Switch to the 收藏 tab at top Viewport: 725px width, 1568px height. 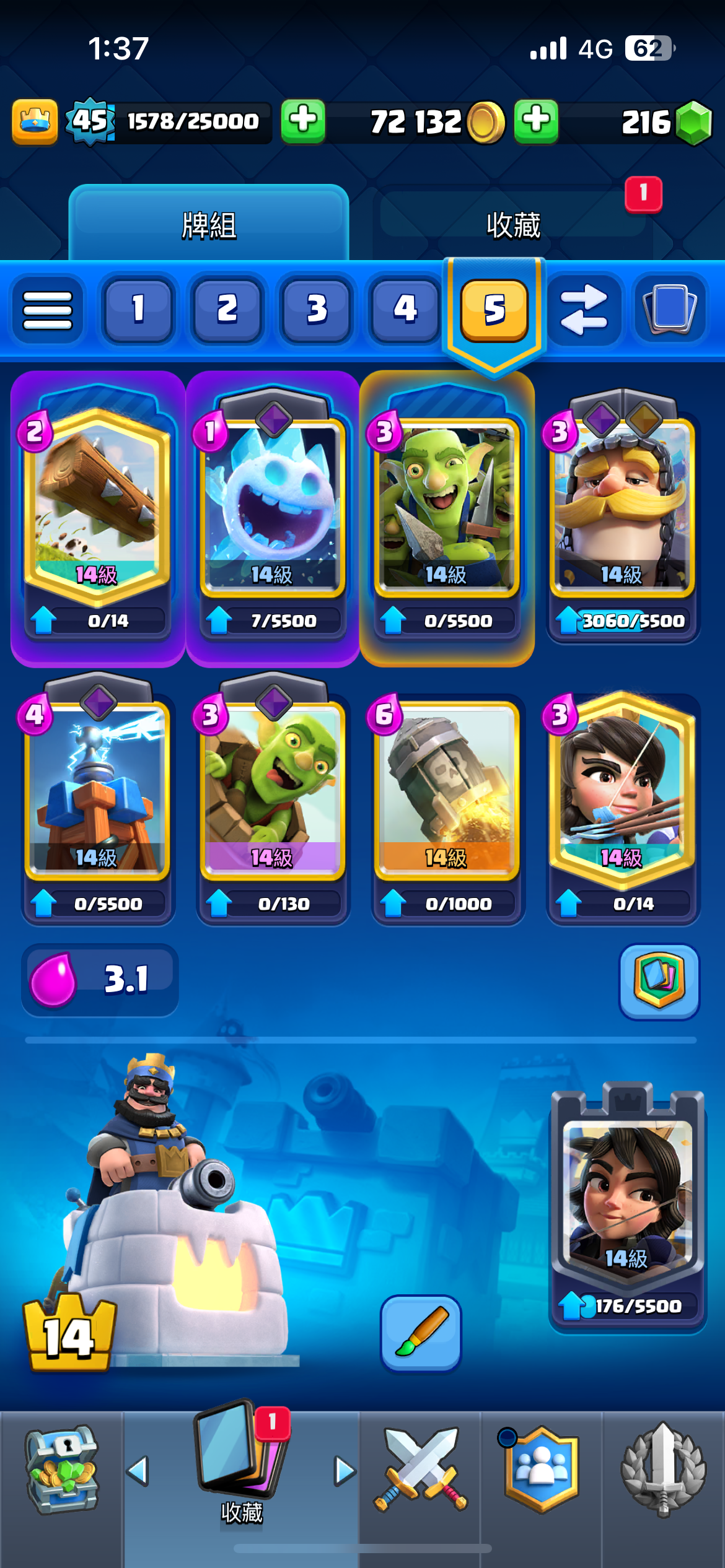(x=513, y=224)
